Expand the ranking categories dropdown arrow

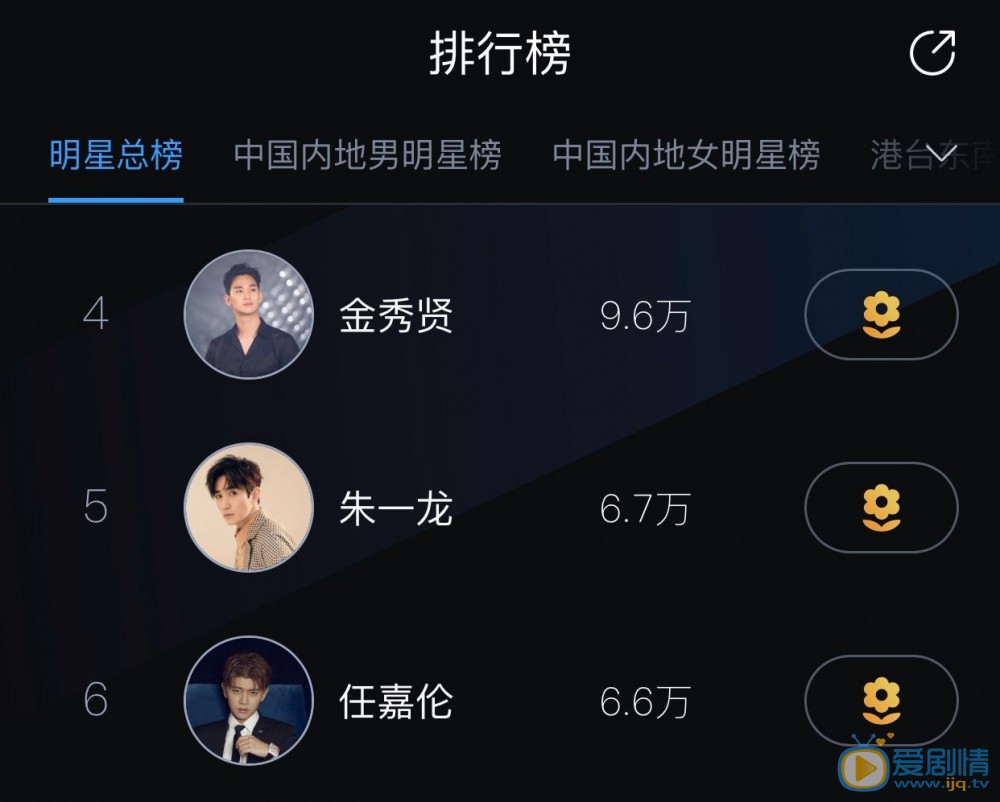click(x=942, y=154)
